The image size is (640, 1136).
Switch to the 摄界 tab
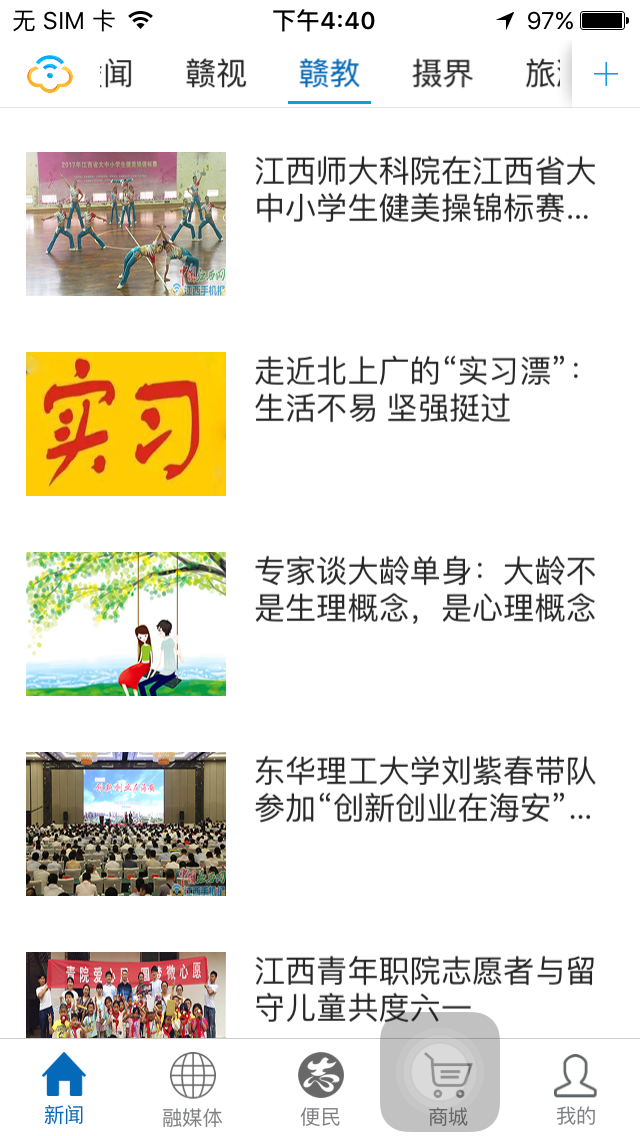(x=442, y=74)
